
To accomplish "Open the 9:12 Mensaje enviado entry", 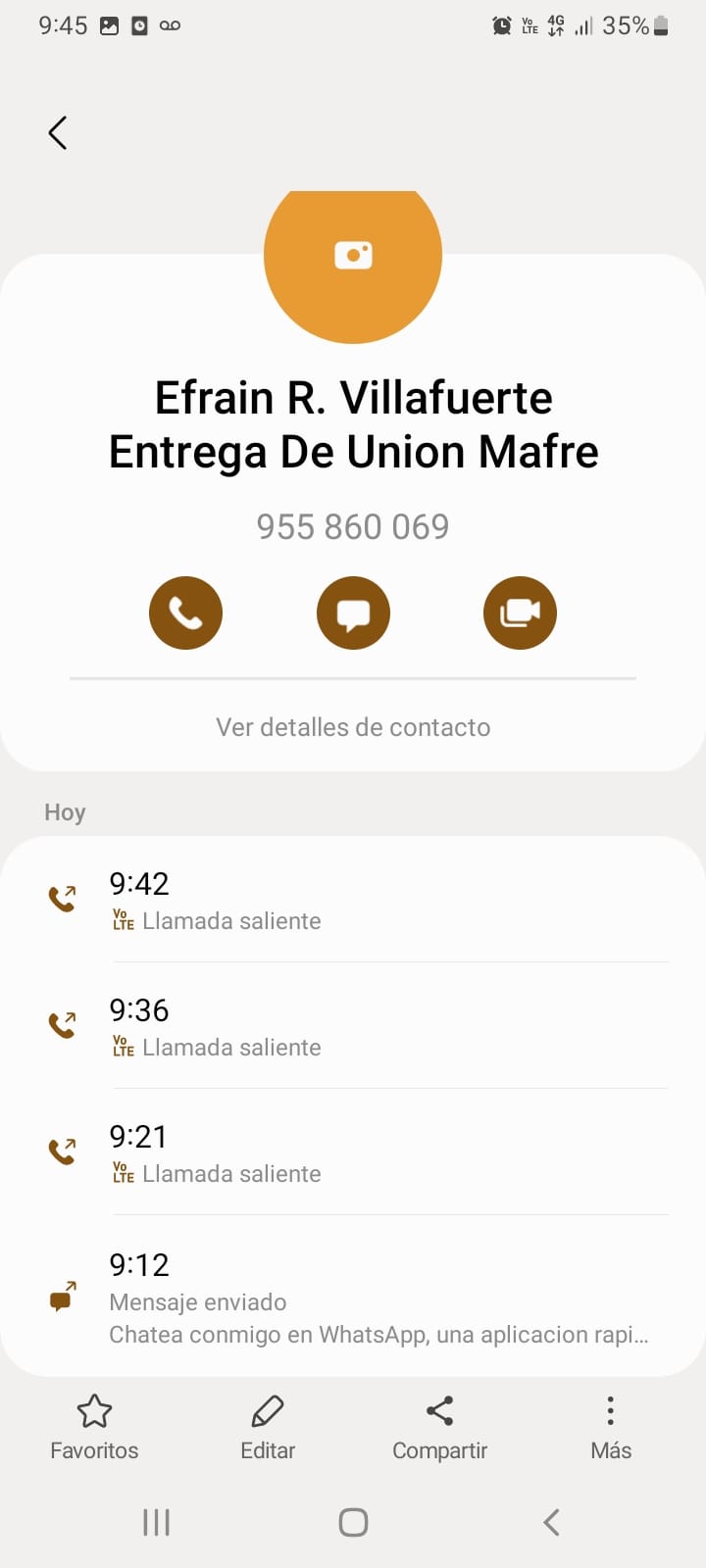I will click(x=353, y=1298).
